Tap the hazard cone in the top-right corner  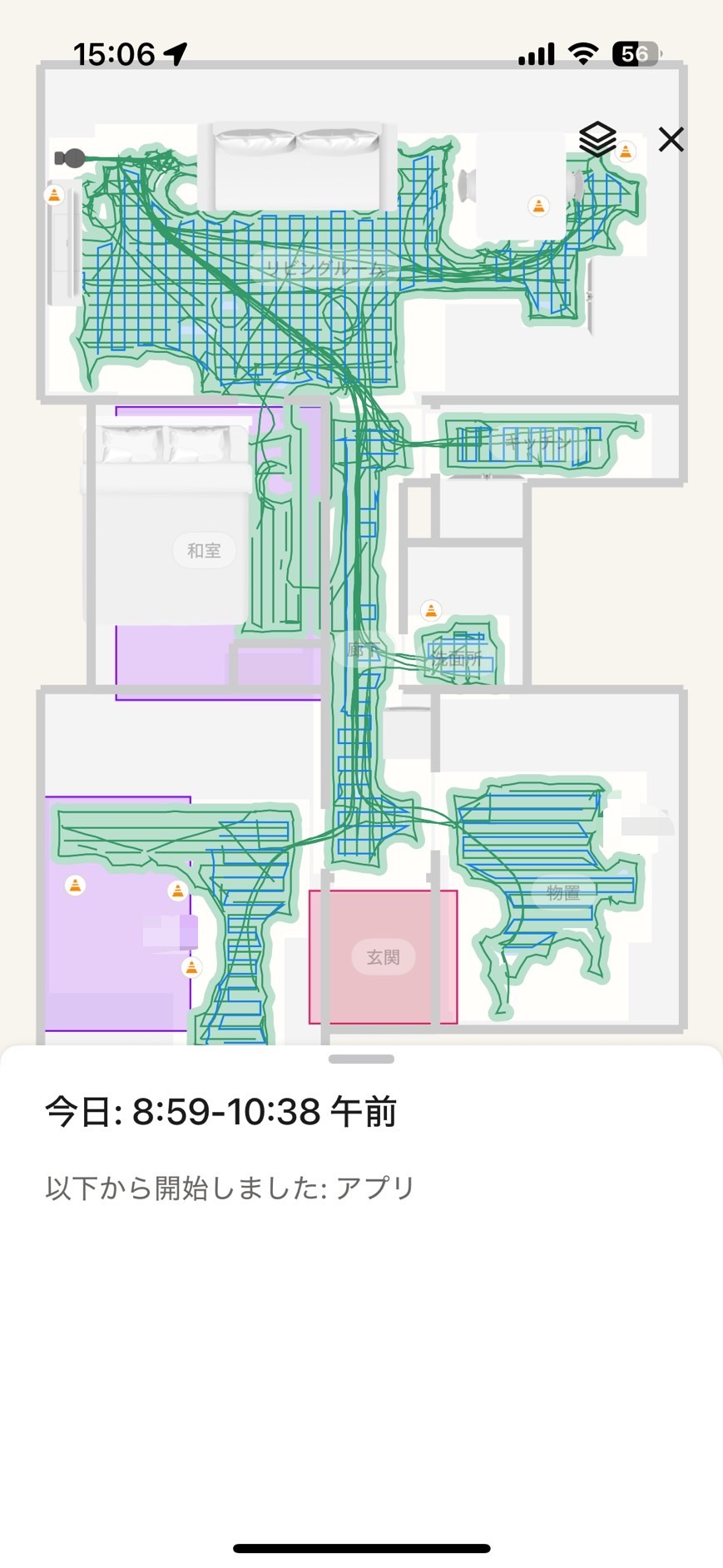(x=625, y=151)
